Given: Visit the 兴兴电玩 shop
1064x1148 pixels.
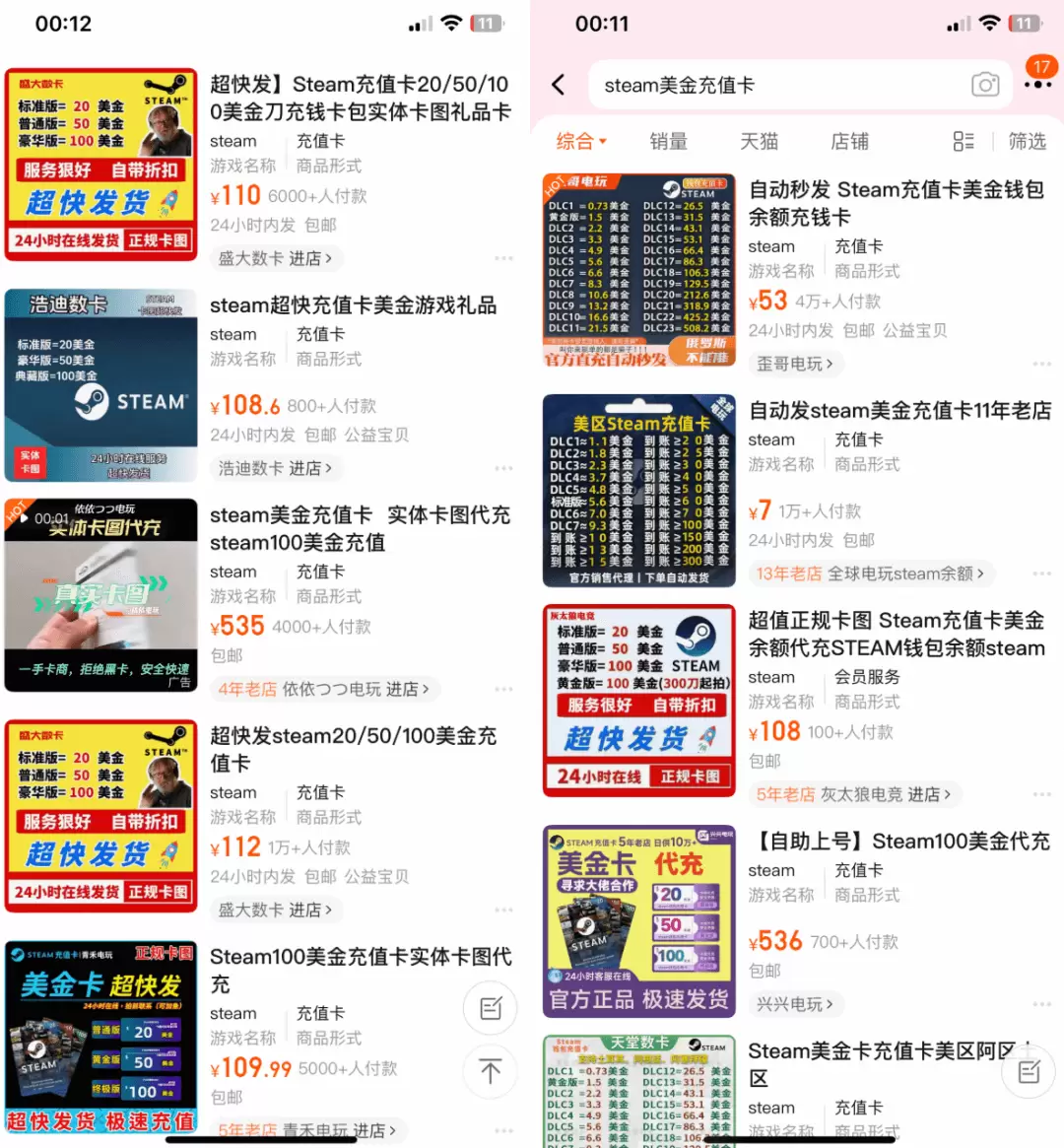Looking at the screenshot, I should (x=796, y=1004).
